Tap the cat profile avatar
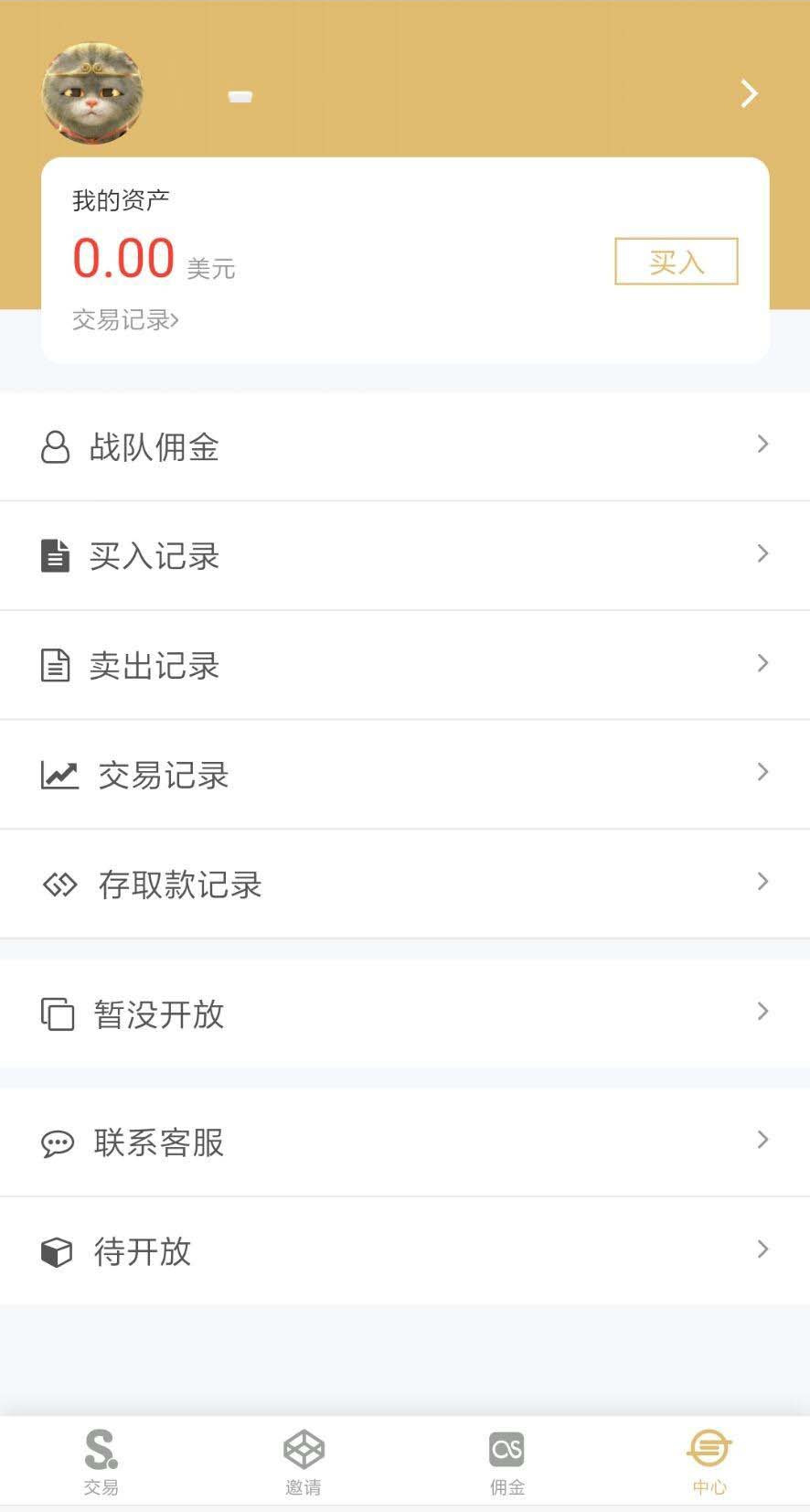 tap(92, 93)
